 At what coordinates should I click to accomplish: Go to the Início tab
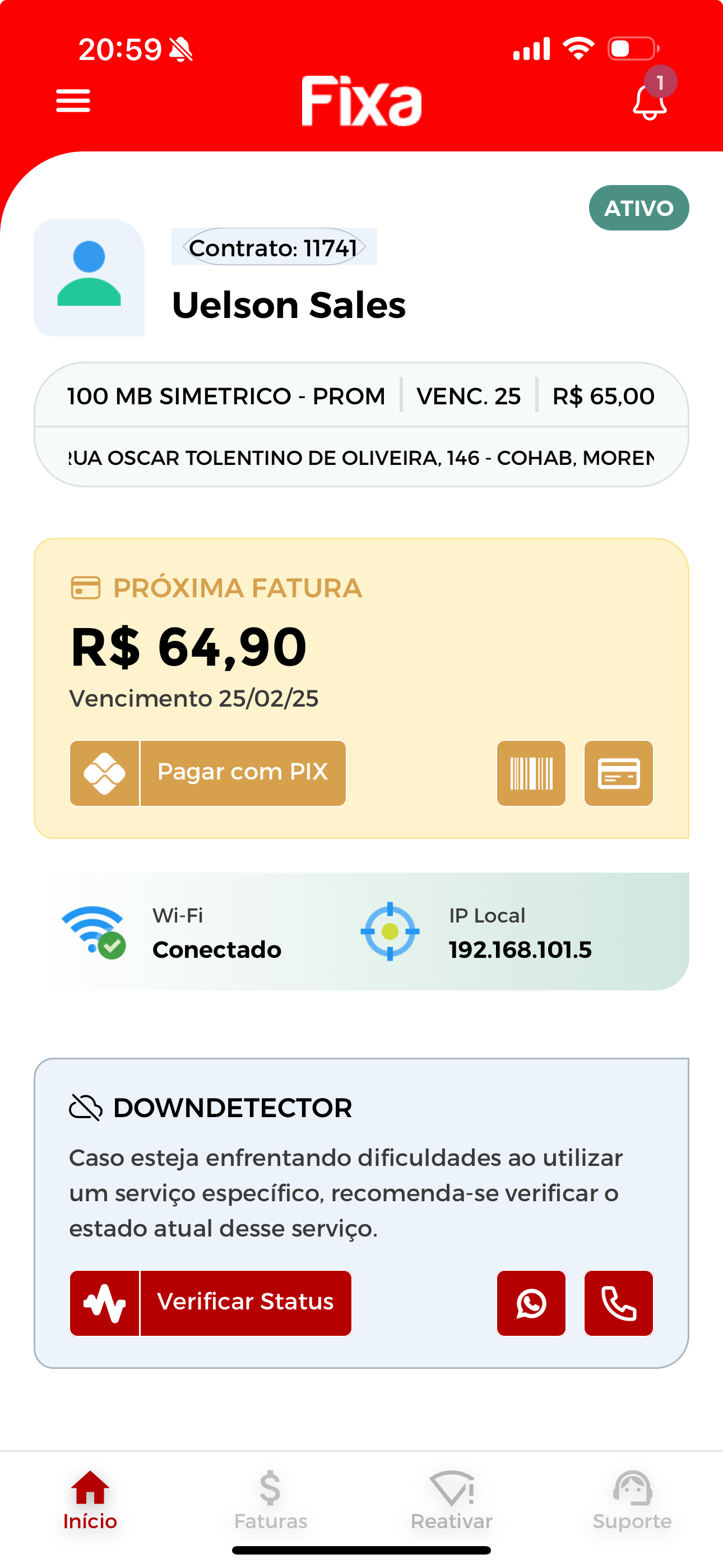[x=90, y=1500]
